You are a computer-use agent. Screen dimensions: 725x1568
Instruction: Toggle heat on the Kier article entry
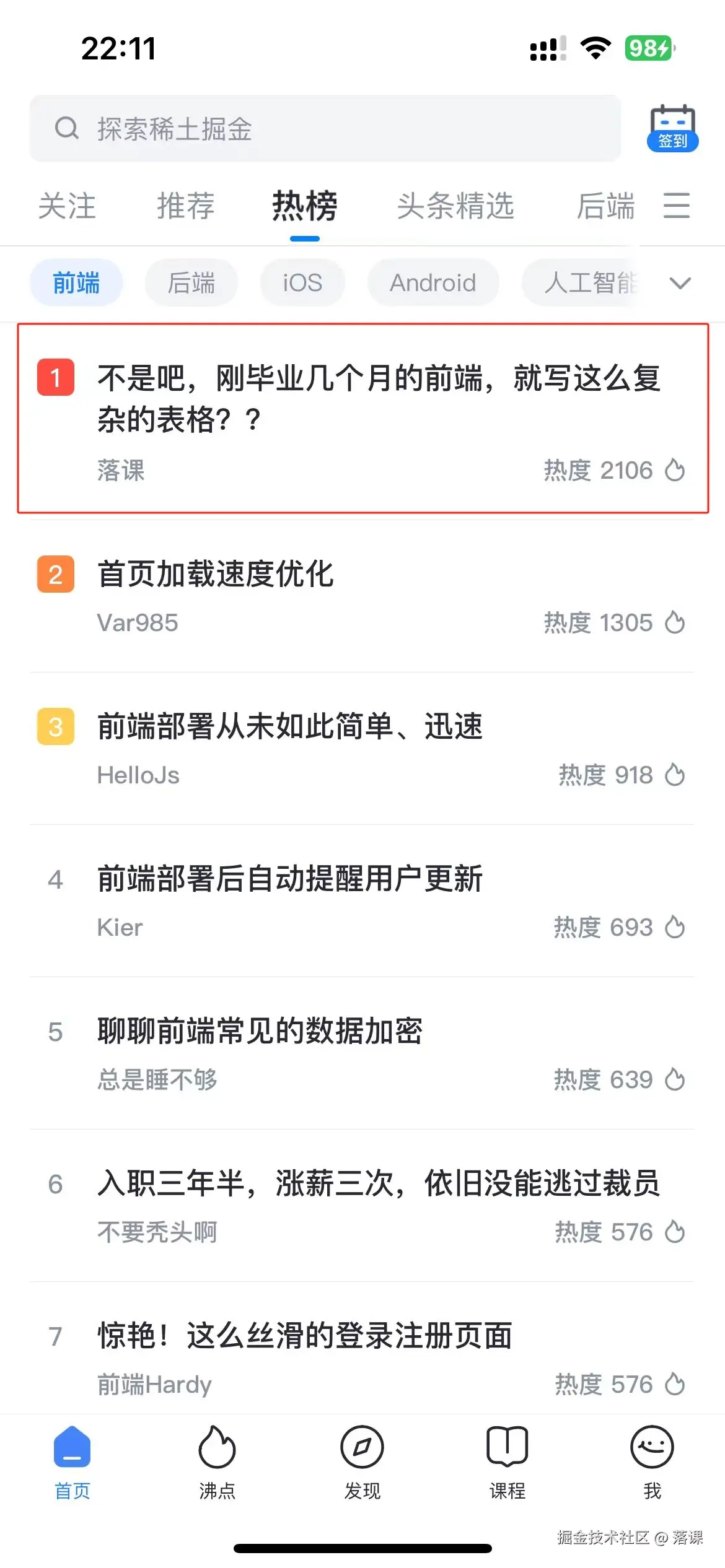pyautogui.click(x=676, y=927)
